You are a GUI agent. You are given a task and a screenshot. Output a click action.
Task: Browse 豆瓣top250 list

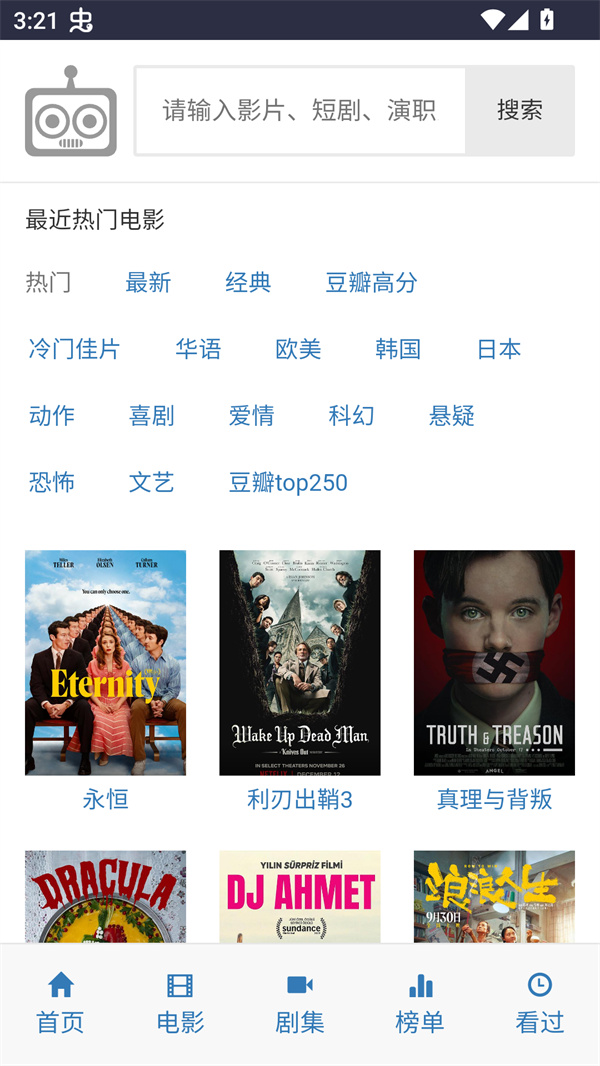288,483
